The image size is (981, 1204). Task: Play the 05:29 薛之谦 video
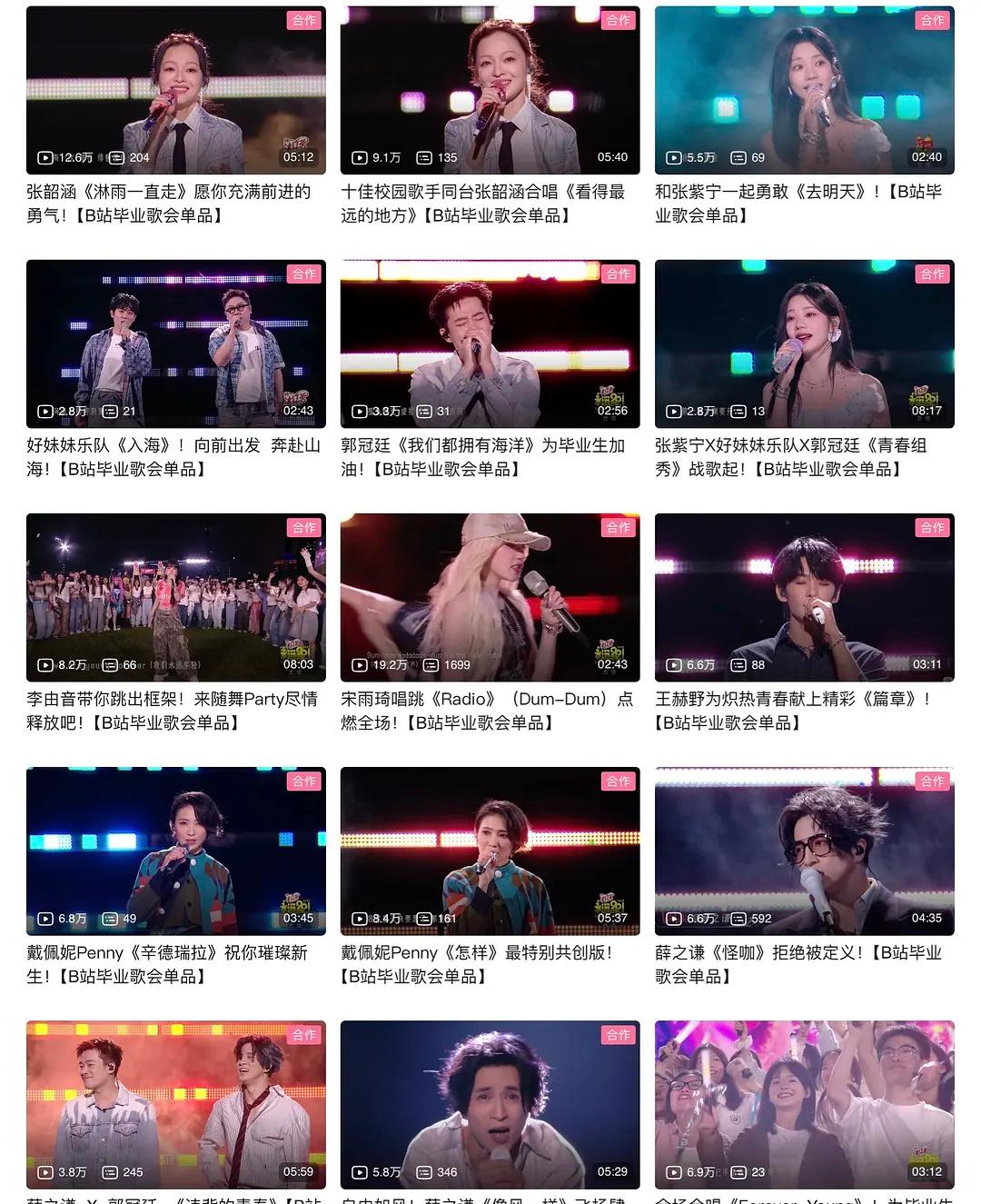(490, 1104)
